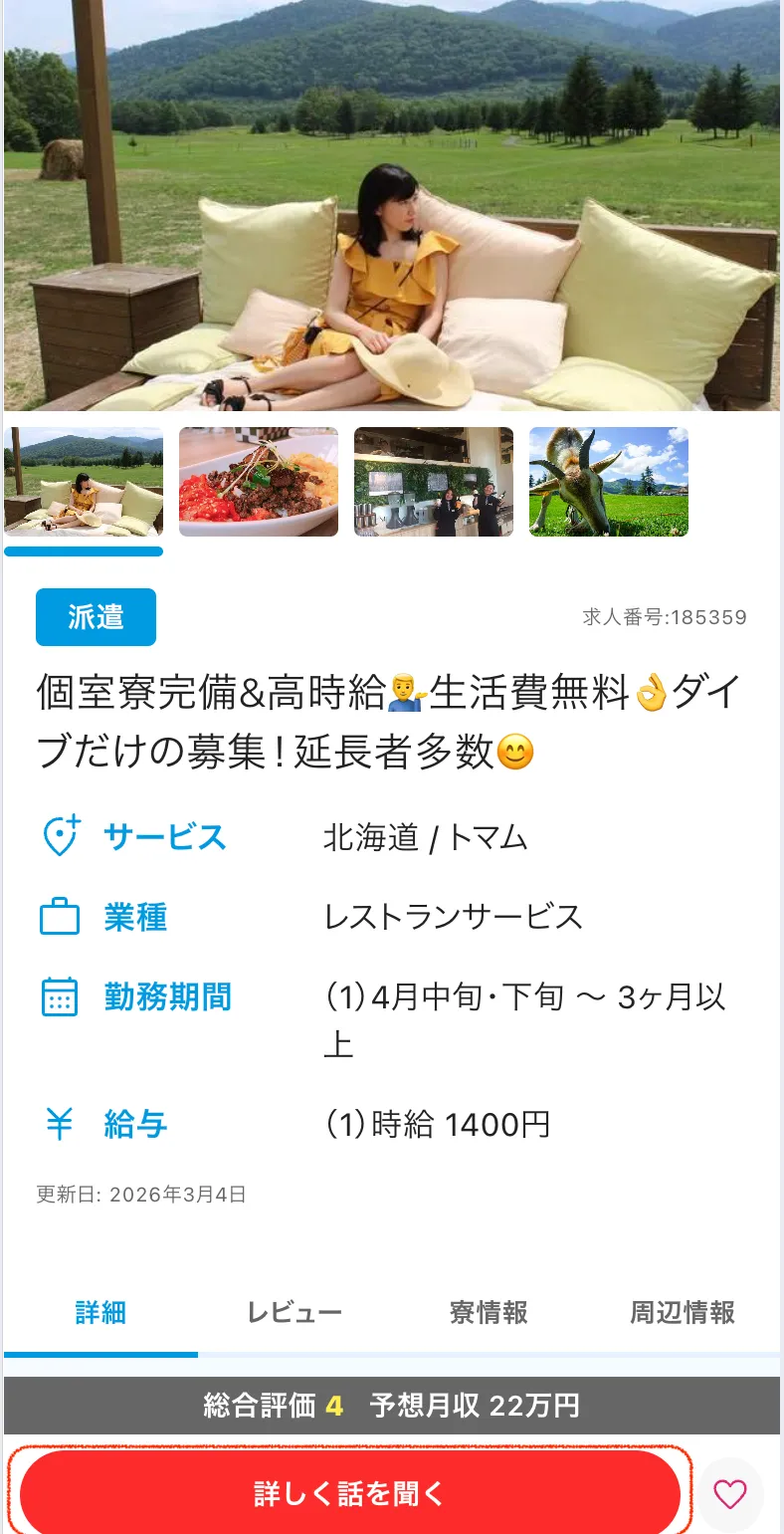Tap the heart icon to favorite this job
Viewport: 784px width, 1534px height.
coord(730,1494)
